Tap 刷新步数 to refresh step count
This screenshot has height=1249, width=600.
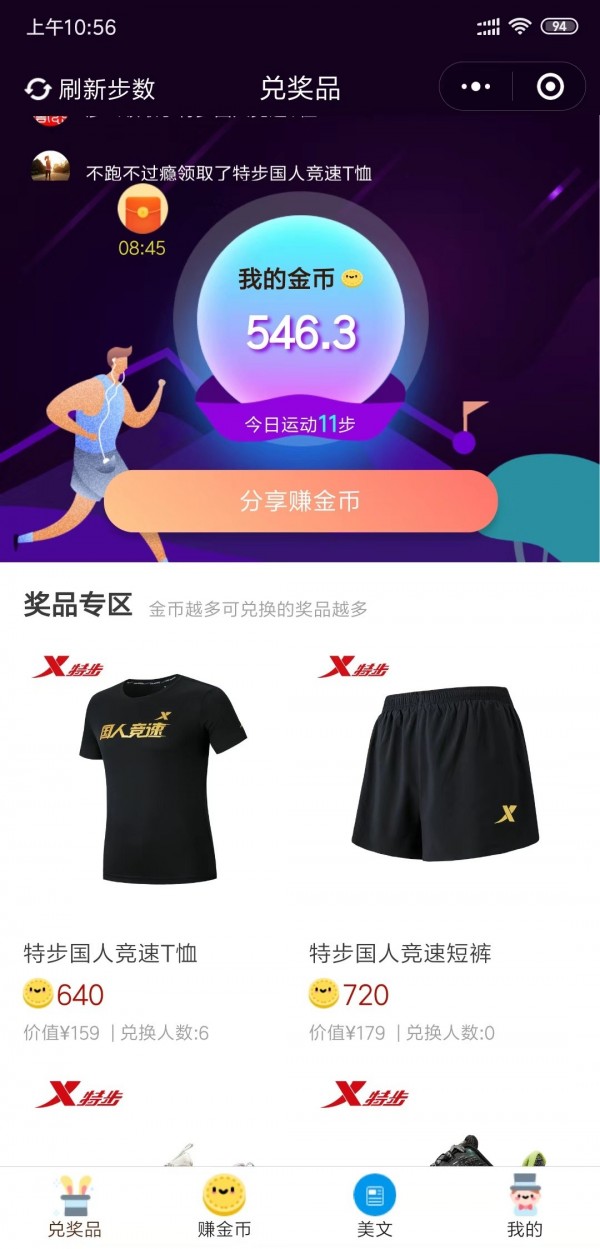click(x=90, y=88)
